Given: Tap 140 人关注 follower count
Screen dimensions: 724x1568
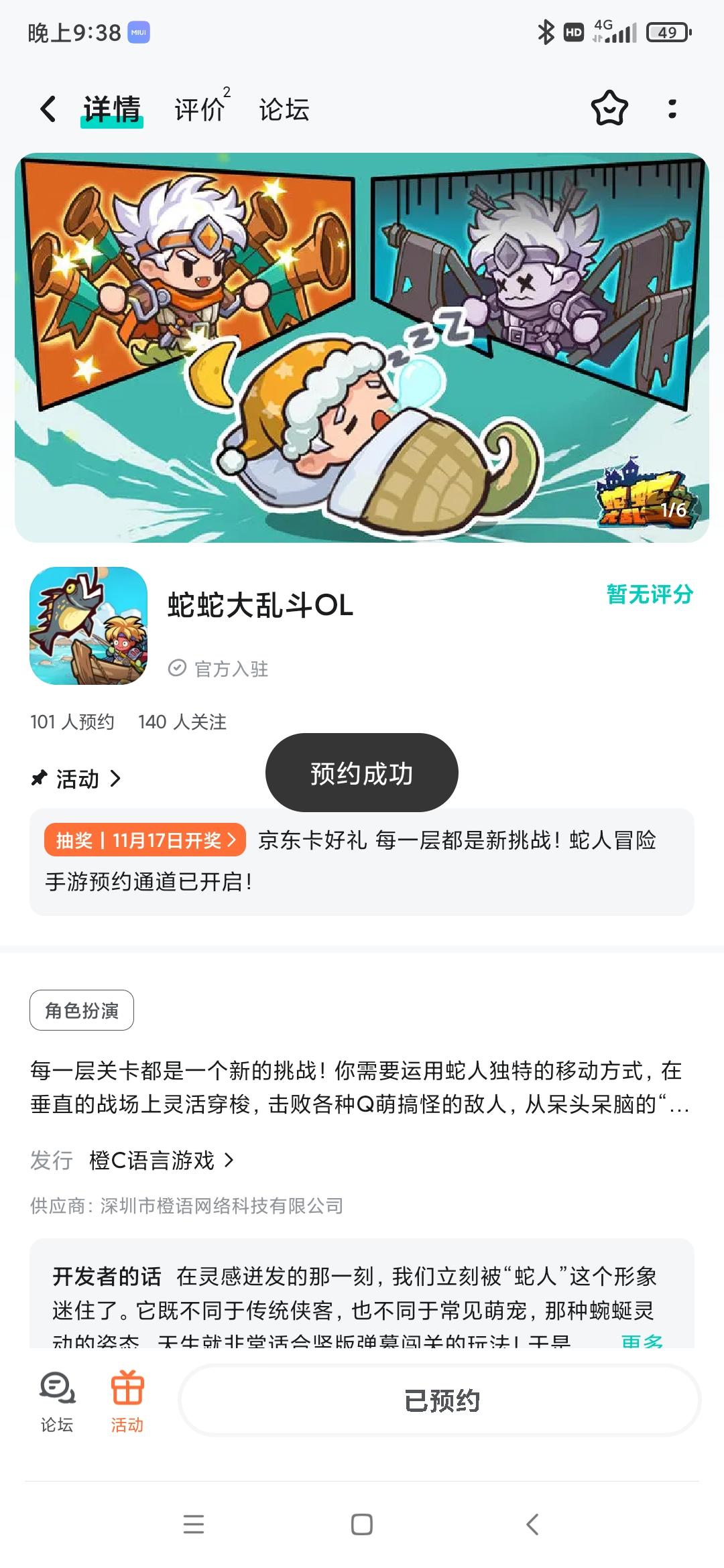Looking at the screenshot, I should coord(182,722).
